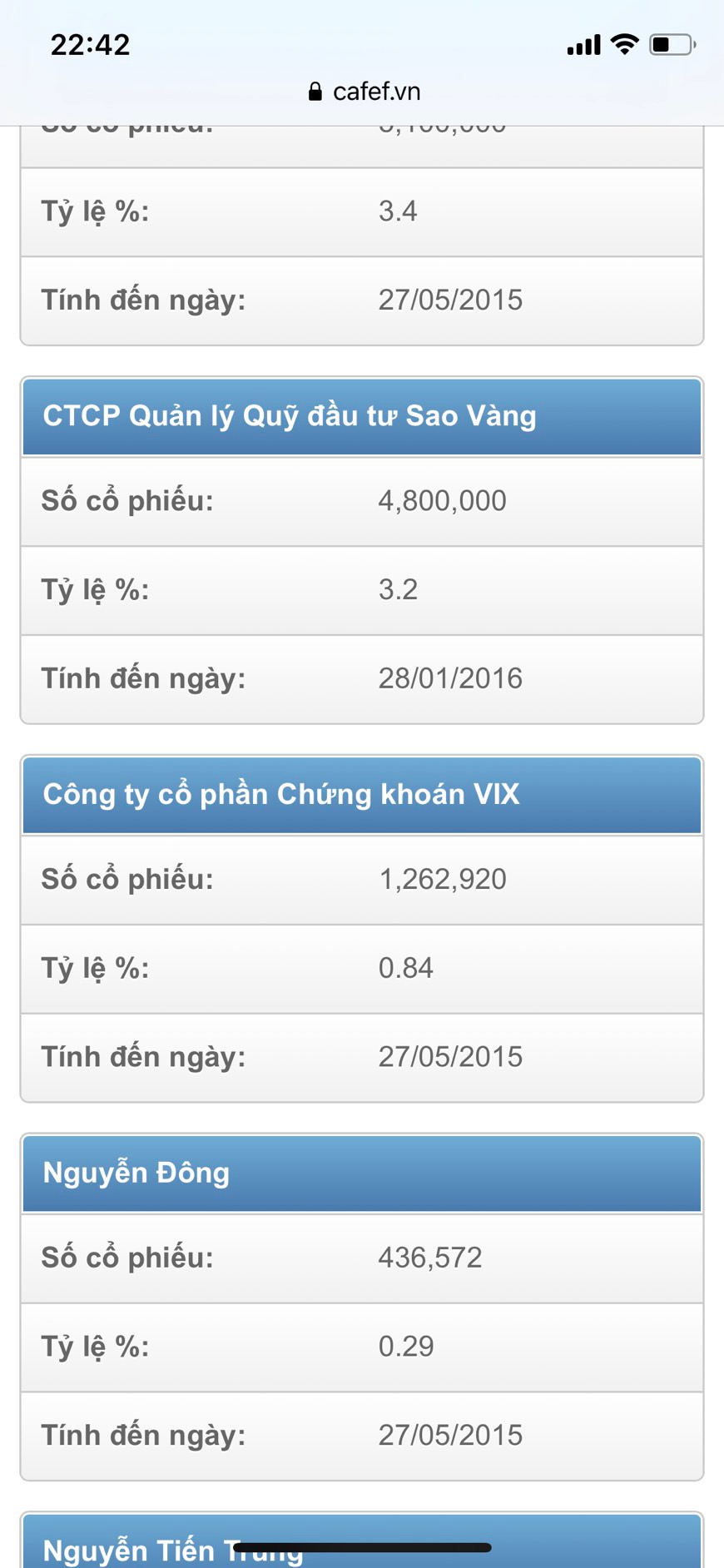Select the value 1,262,920 in VIX table
724x1568 pixels.
[x=444, y=878]
